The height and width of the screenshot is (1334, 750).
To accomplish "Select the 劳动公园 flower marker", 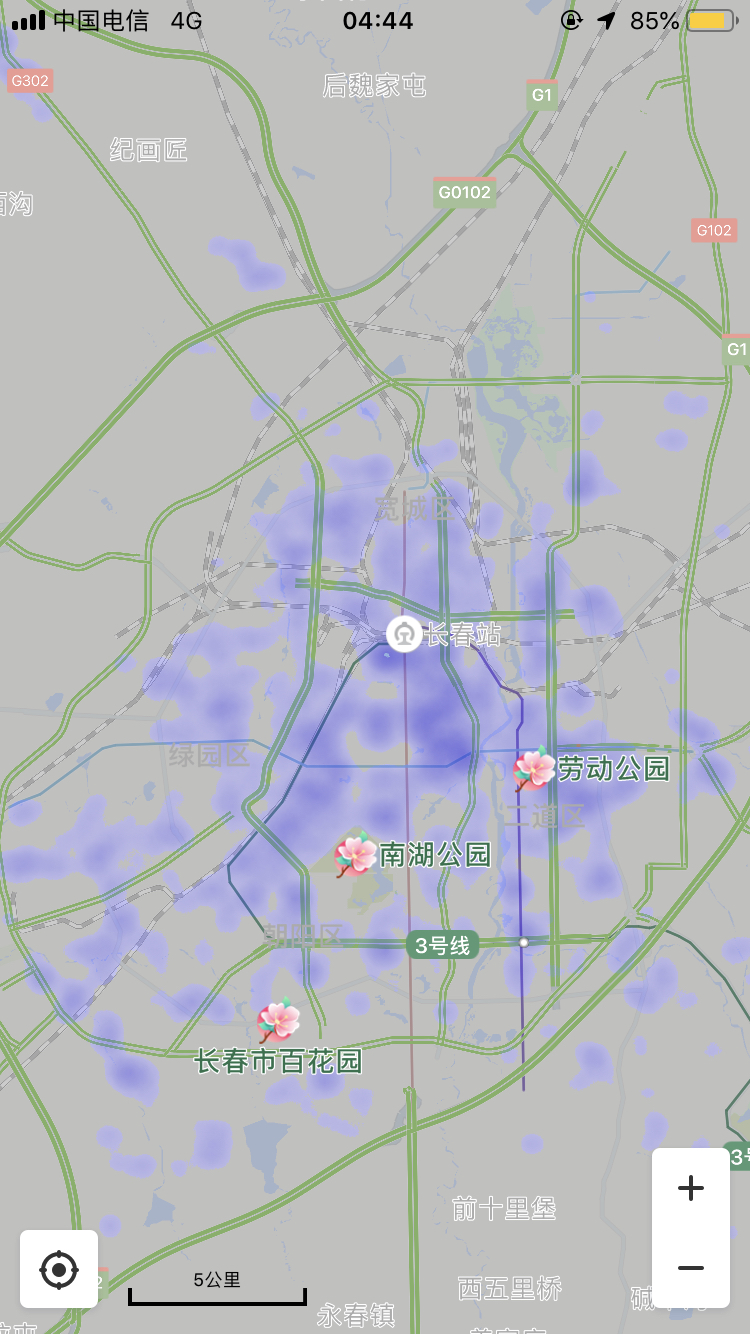I will point(534,769).
